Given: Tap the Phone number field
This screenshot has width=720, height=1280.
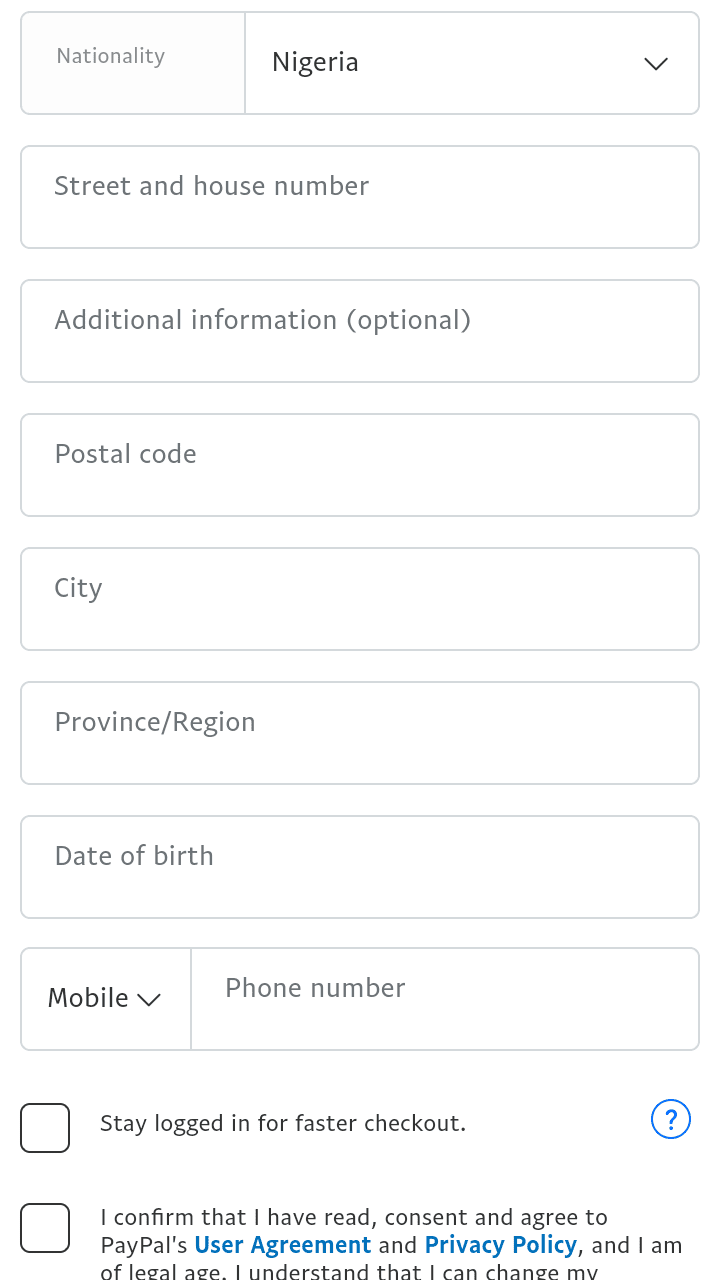Looking at the screenshot, I should tap(445, 999).
